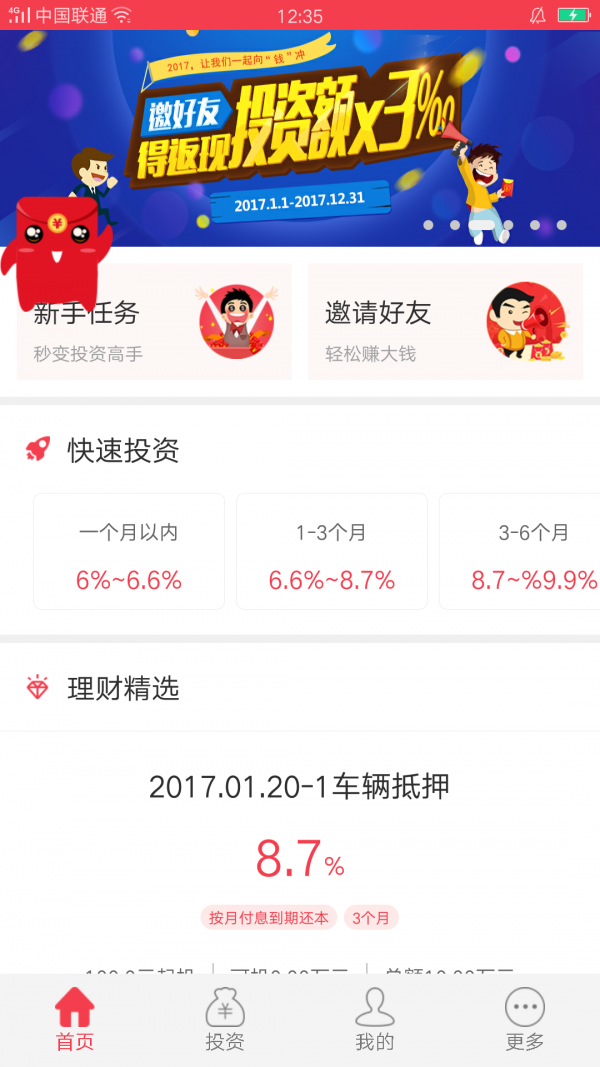This screenshot has width=600, height=1067.
Task: Switch to the 投资 tab
Action: tap(225, 1020)
